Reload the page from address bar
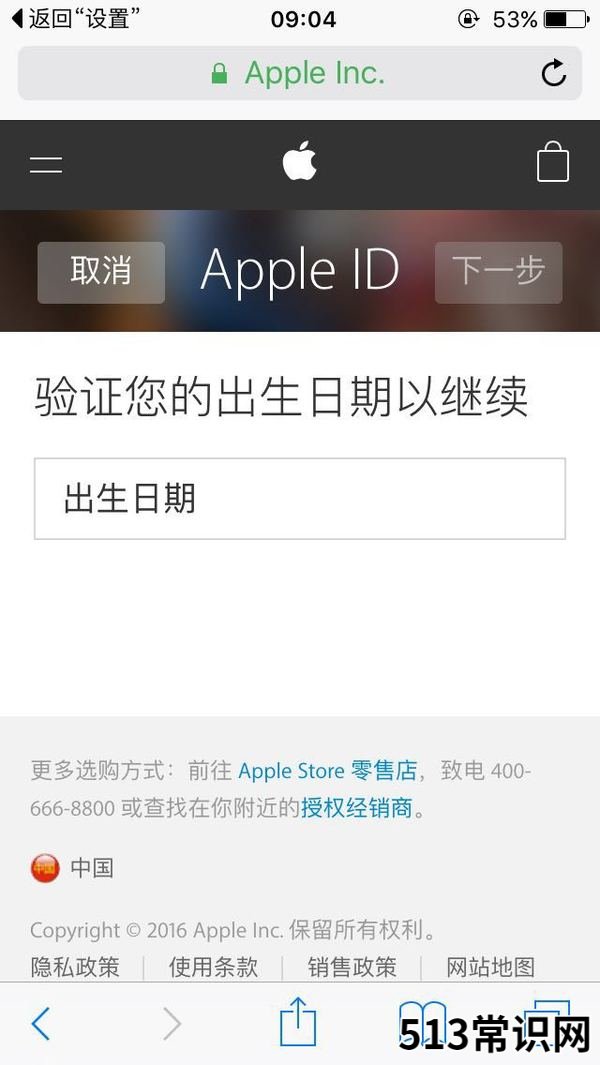This screenshot has height=1065, width=600. [x=553, y=73]
